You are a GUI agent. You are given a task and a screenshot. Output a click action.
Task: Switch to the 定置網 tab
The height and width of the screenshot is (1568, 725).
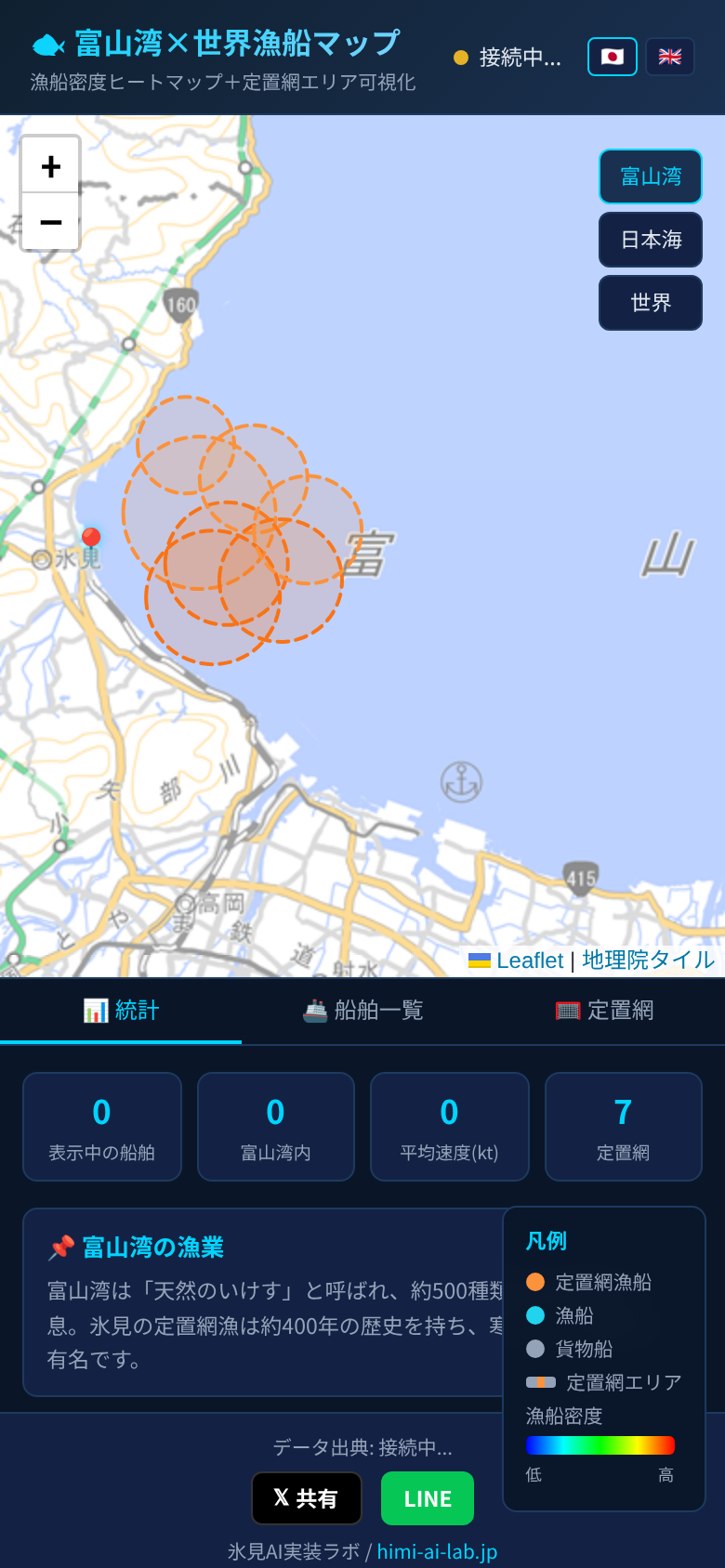tap(604, 1011)
